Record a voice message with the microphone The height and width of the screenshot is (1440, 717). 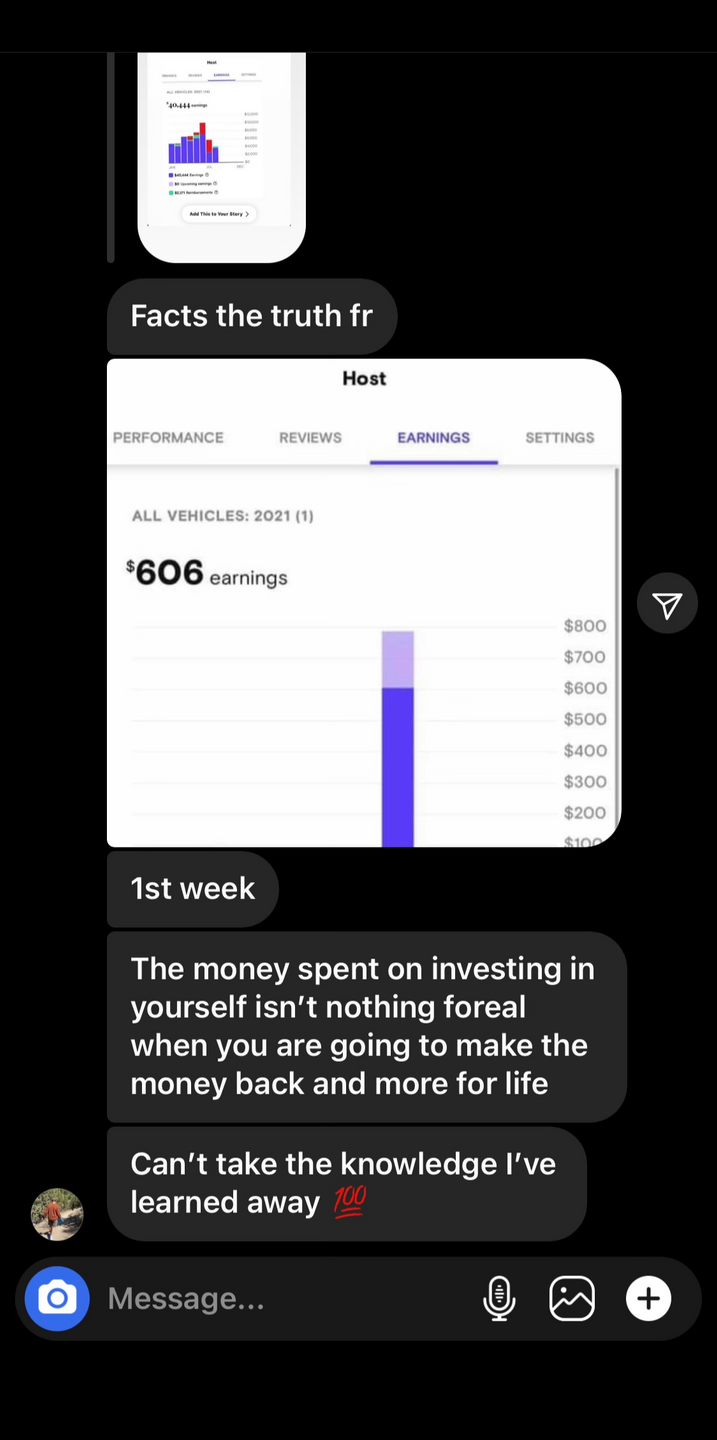(x=499, y=1298)
